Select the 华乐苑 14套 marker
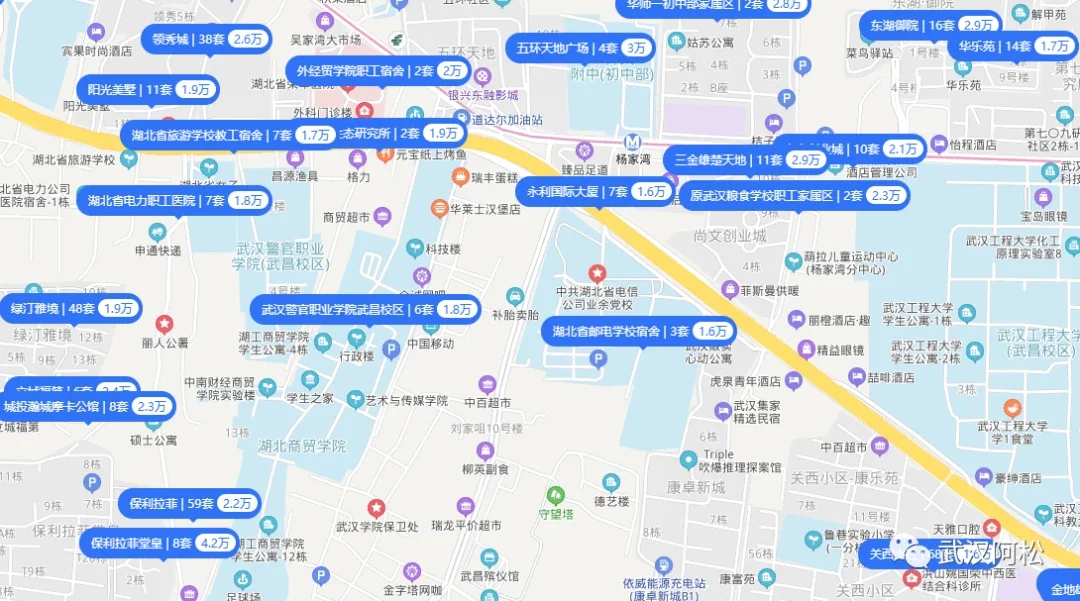This screenshot has width=1080, height=601. [x=1010, y=46]
